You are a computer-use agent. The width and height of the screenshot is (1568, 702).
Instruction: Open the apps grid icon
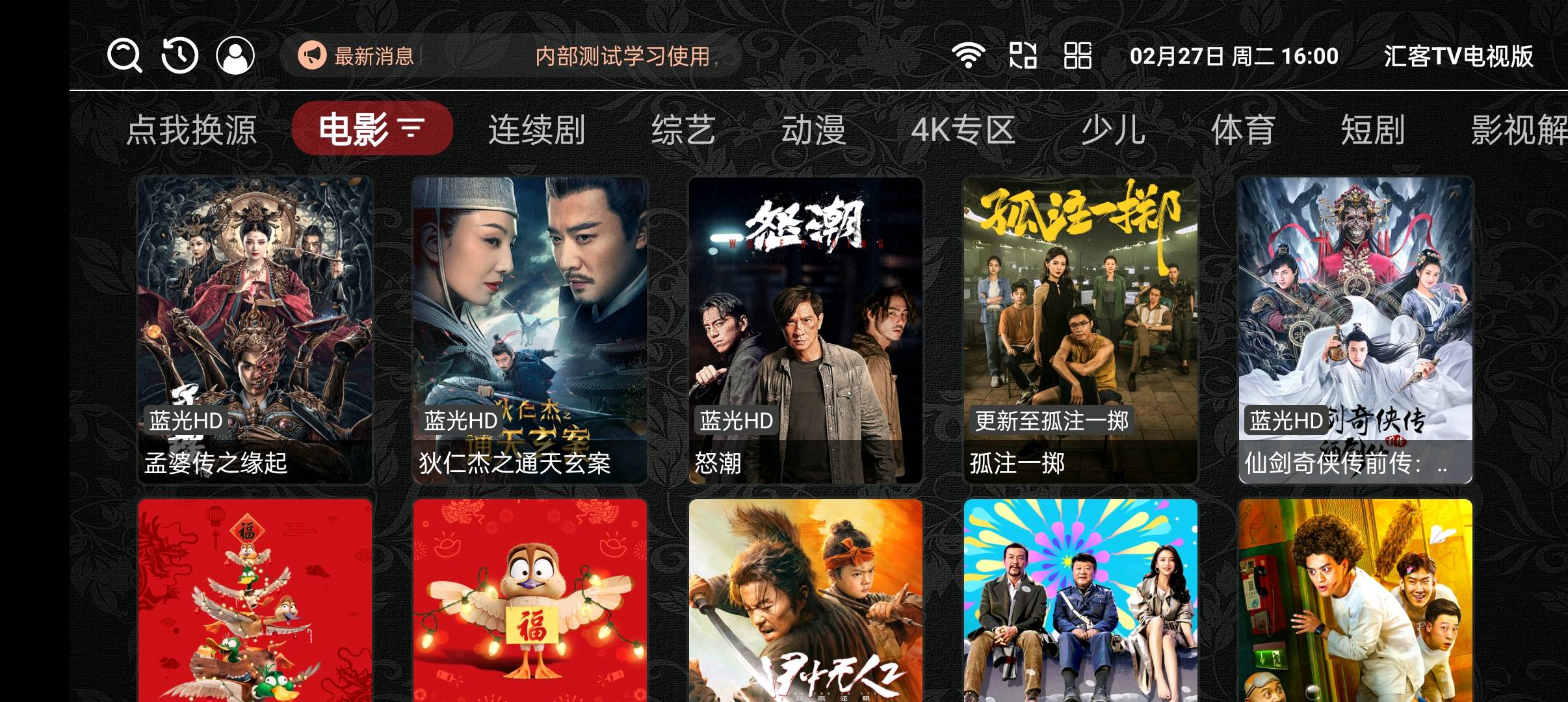pos(1077,56)
